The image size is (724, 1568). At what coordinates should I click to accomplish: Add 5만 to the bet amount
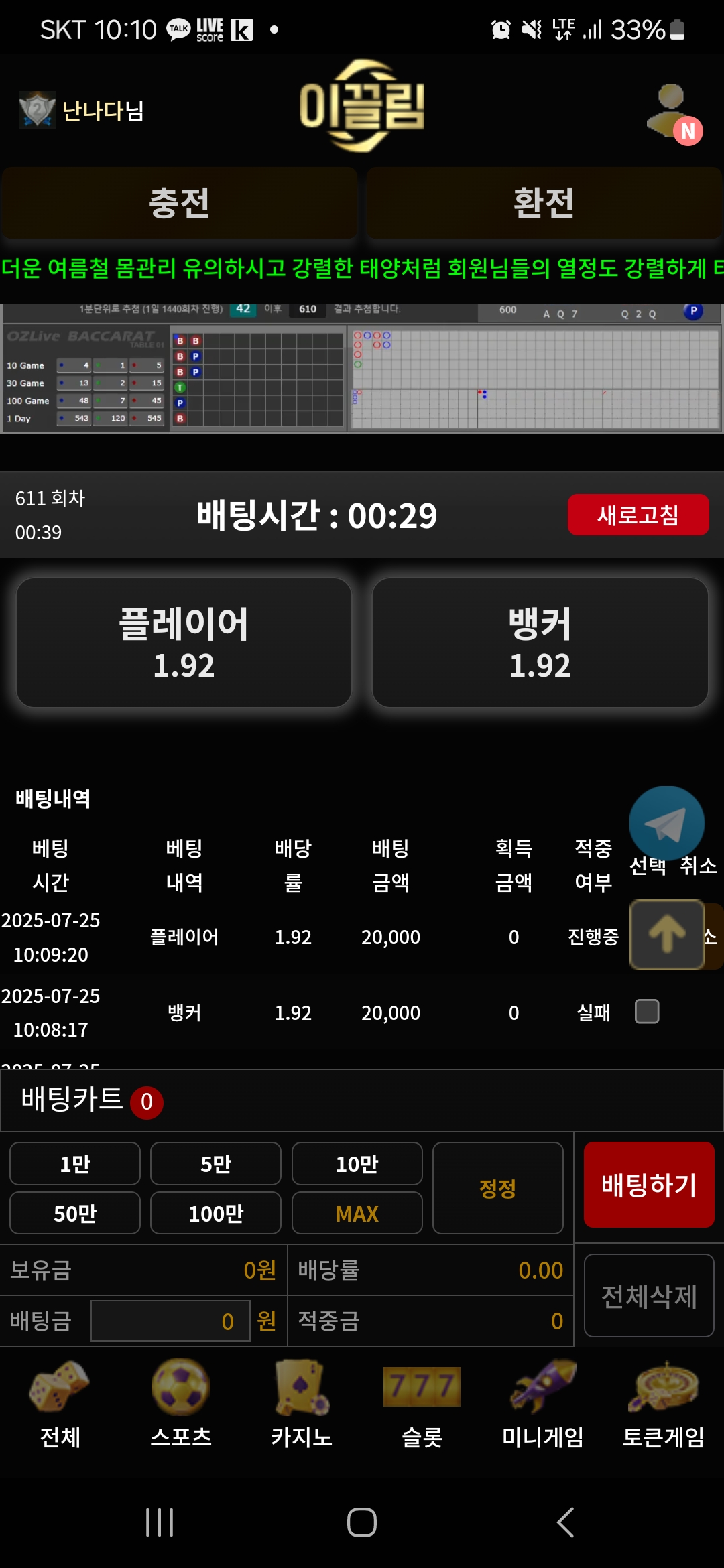click(216, 1164)
